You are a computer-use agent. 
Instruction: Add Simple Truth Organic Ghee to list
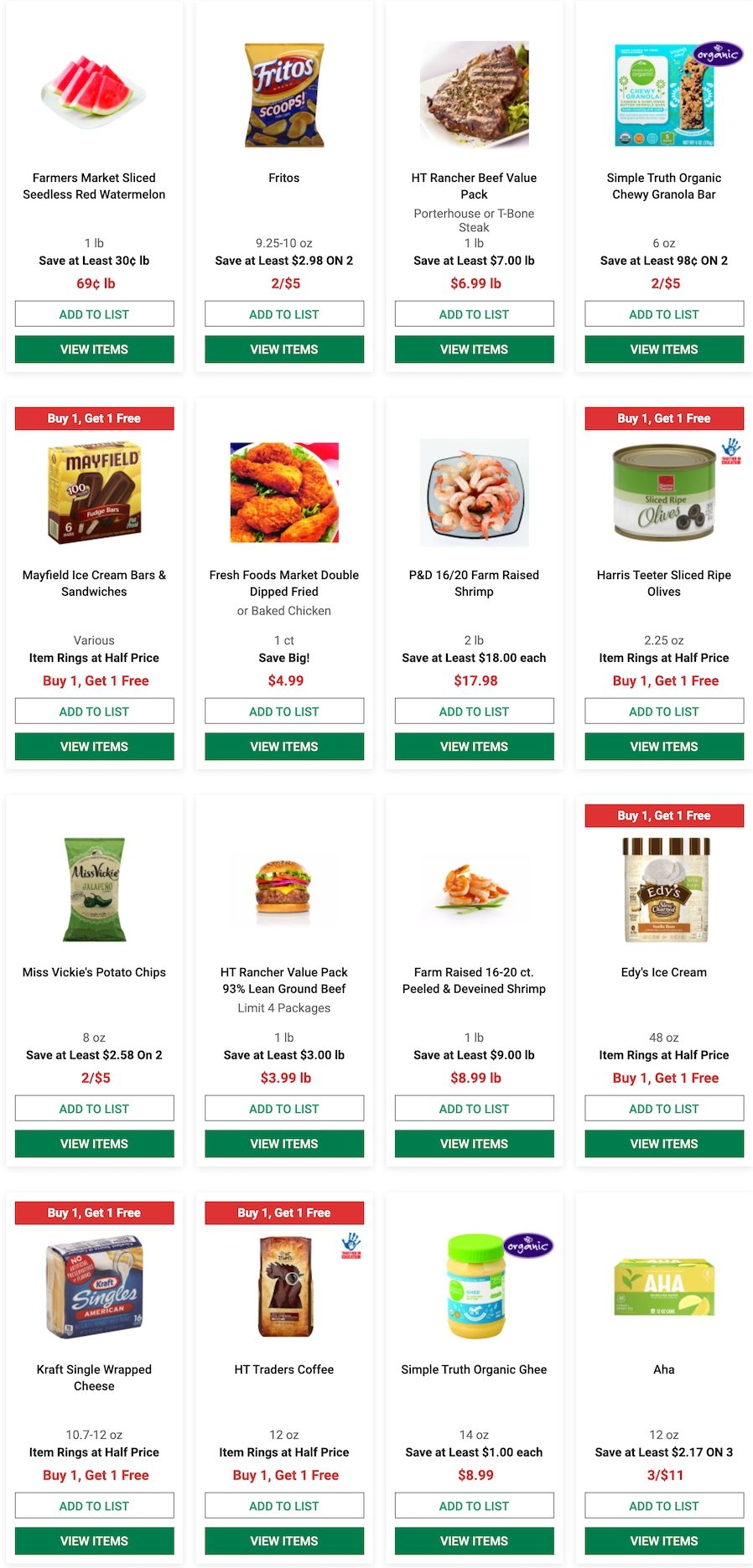coord(474,1506)
